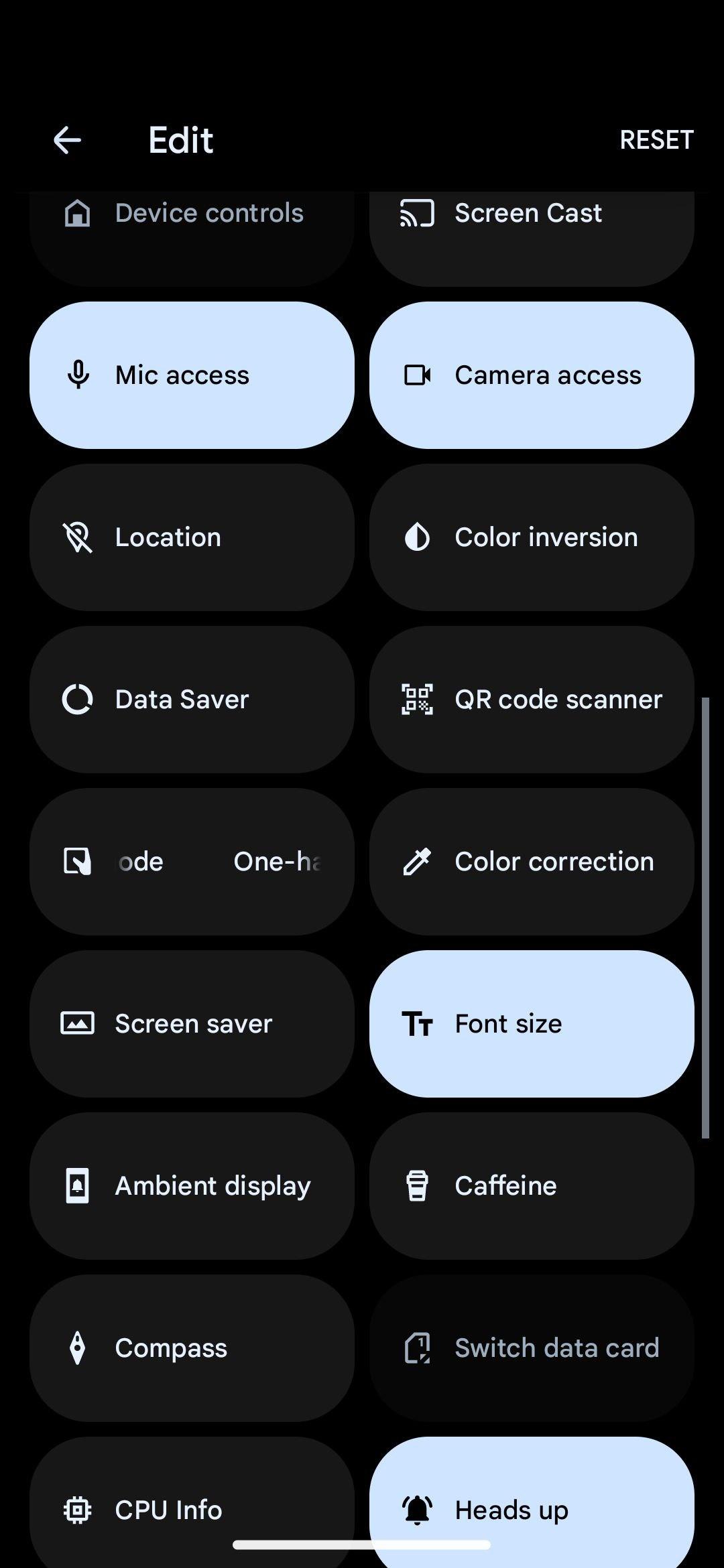Select the Location tile
This screenshot has width=724, height=1568.
tap(192, 537)
